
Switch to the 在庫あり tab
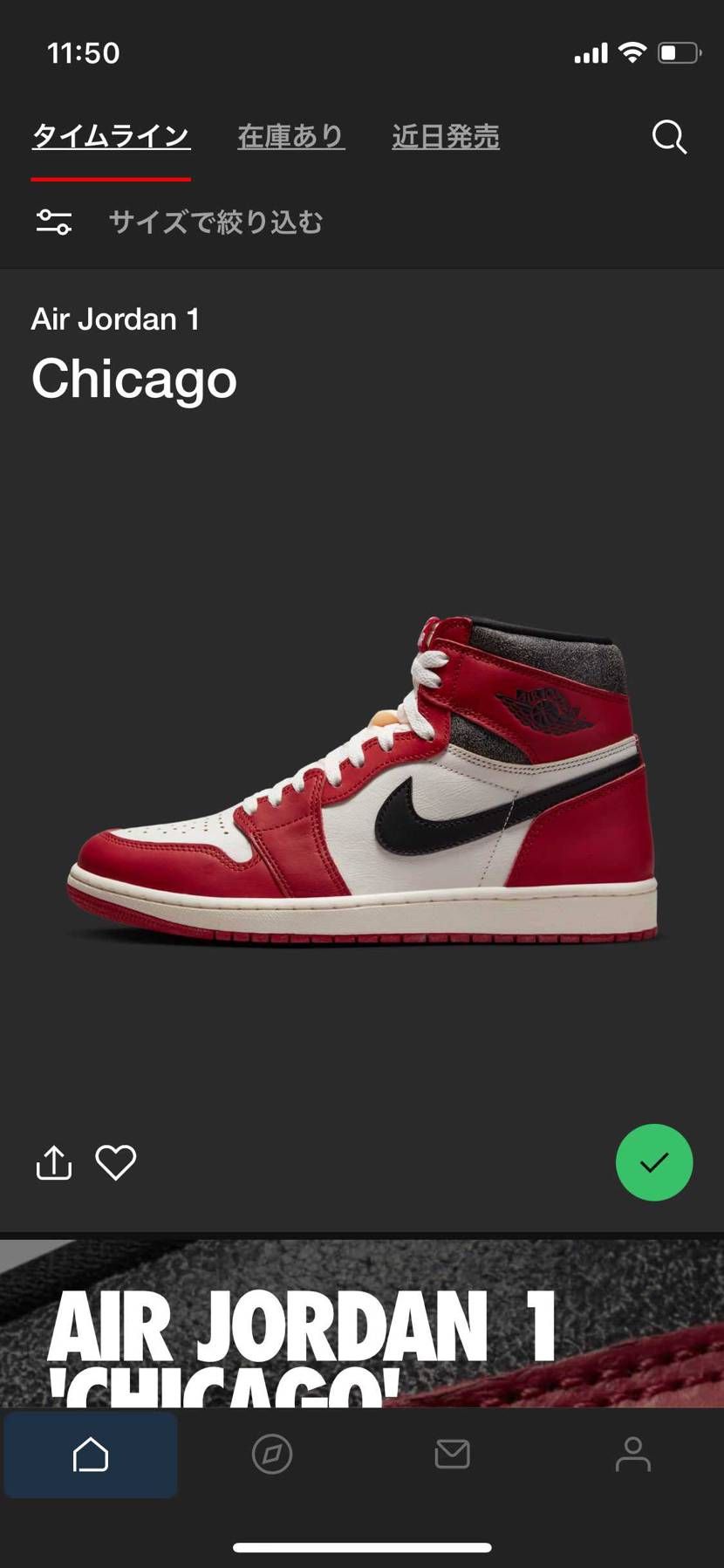click(x=291, y=137)
